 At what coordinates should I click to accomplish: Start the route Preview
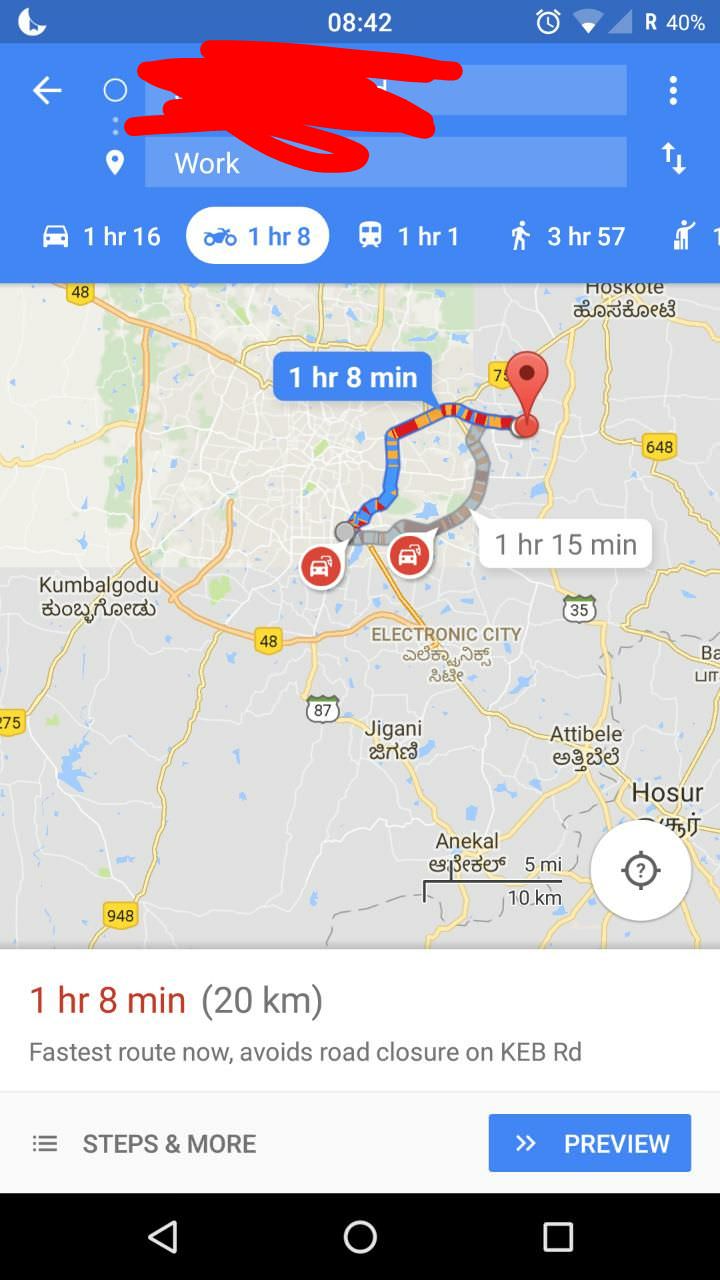point(590,1143)
